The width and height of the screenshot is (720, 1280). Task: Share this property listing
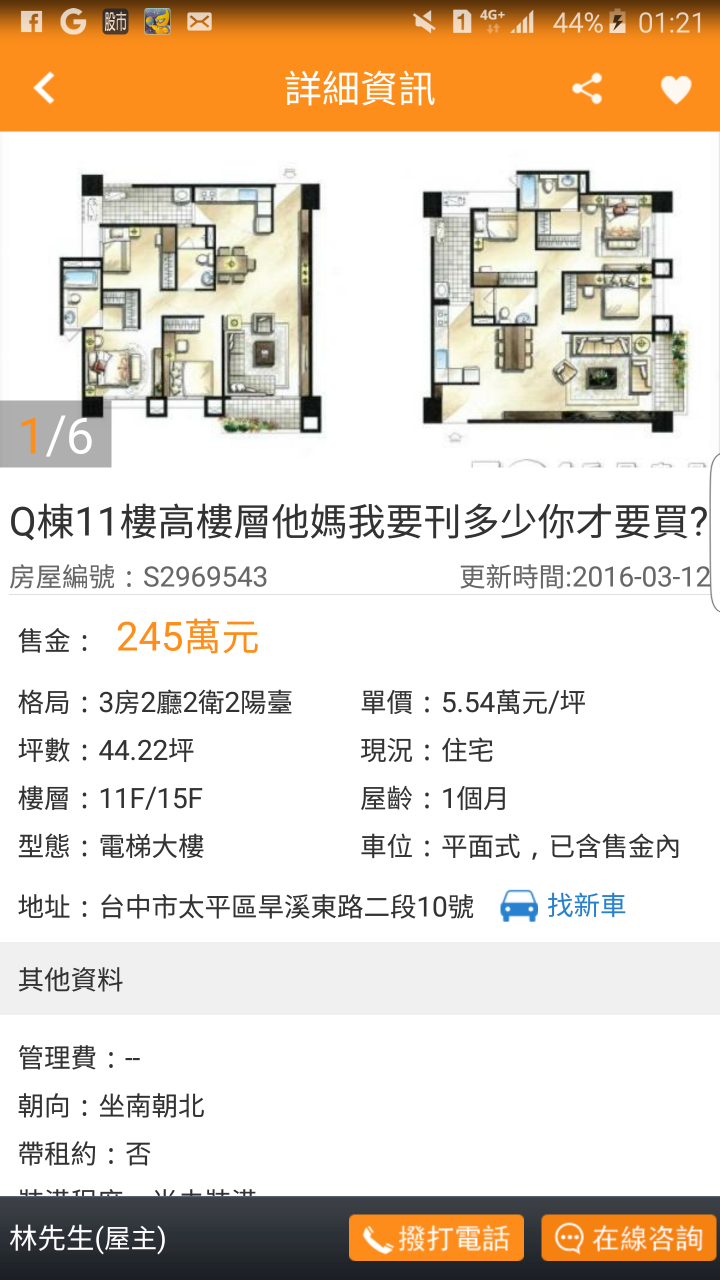click(x=587, y=89)
